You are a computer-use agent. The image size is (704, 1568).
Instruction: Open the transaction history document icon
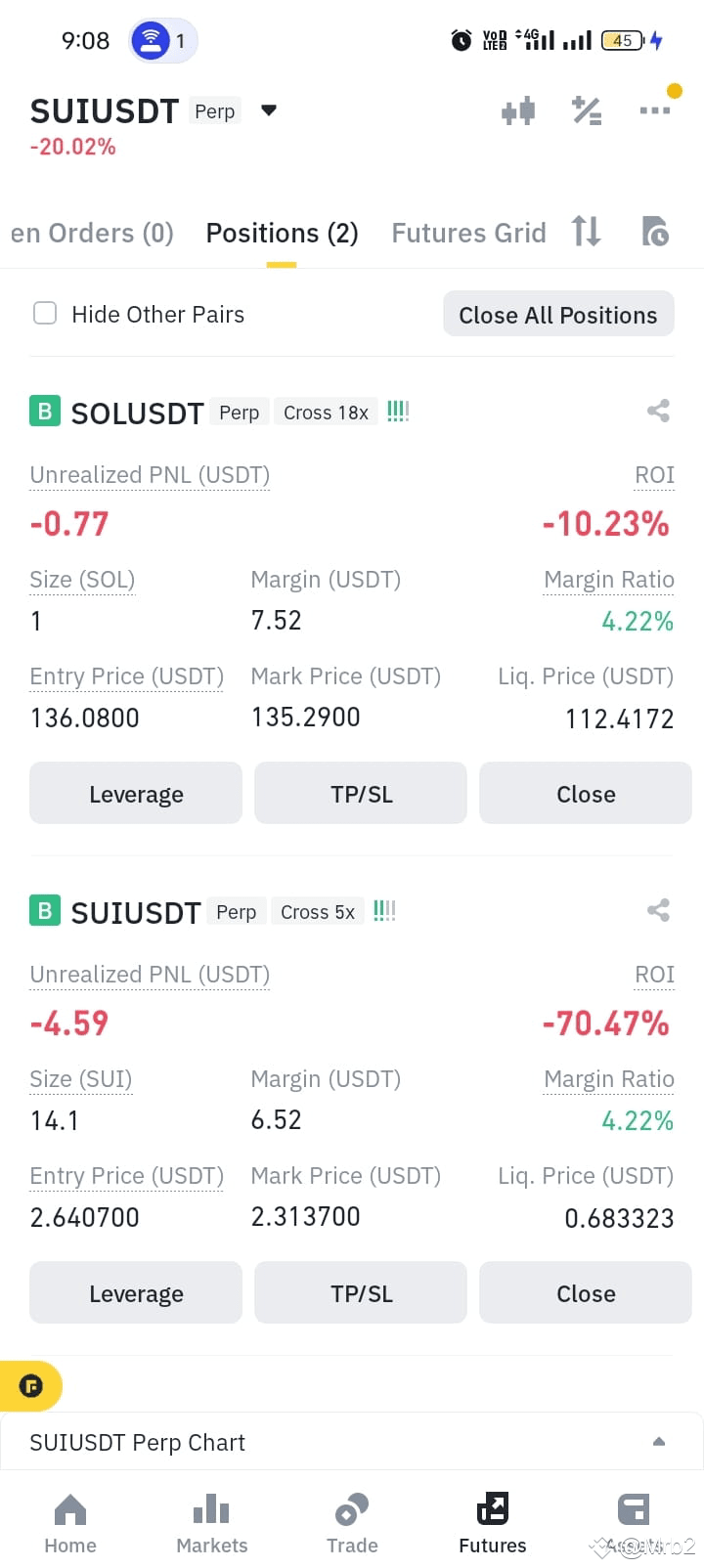[654, 232]
